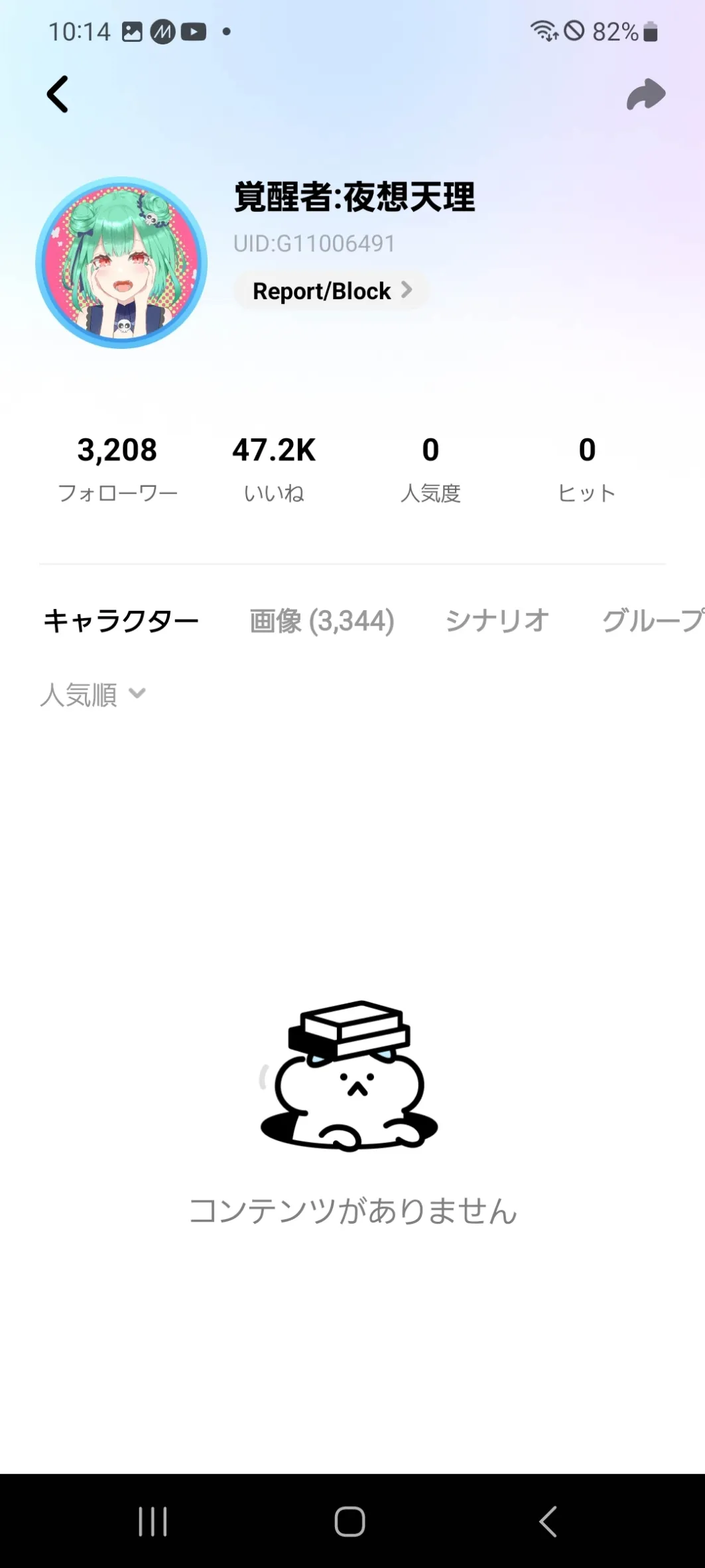The width and height of the screenshot is (705, 1568).
Task: Open recent apps from the navigation bar
Action: 153,1521
